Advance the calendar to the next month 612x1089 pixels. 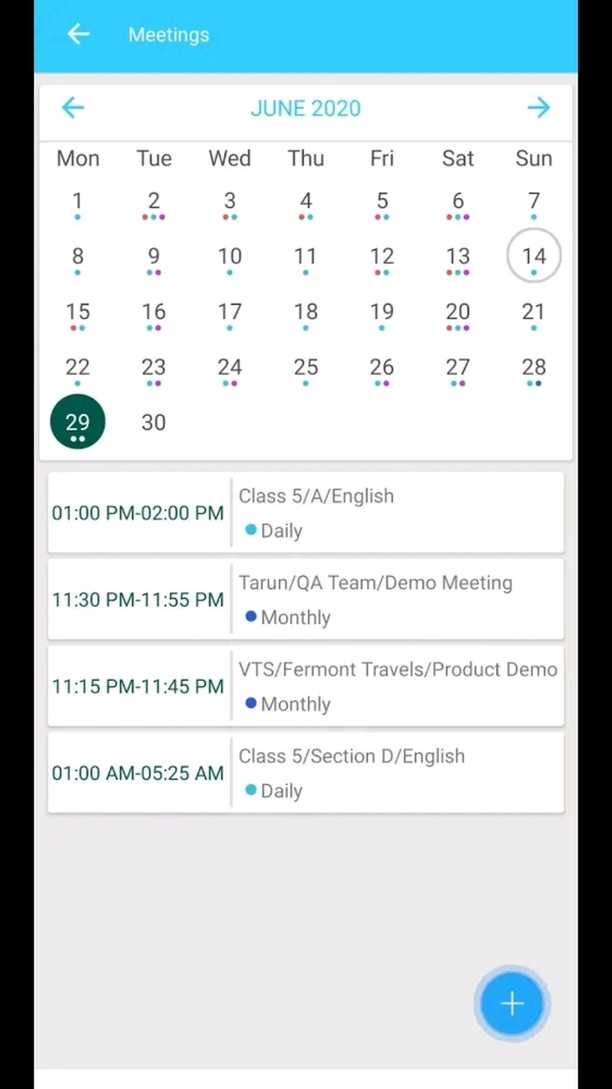(538, 108)
